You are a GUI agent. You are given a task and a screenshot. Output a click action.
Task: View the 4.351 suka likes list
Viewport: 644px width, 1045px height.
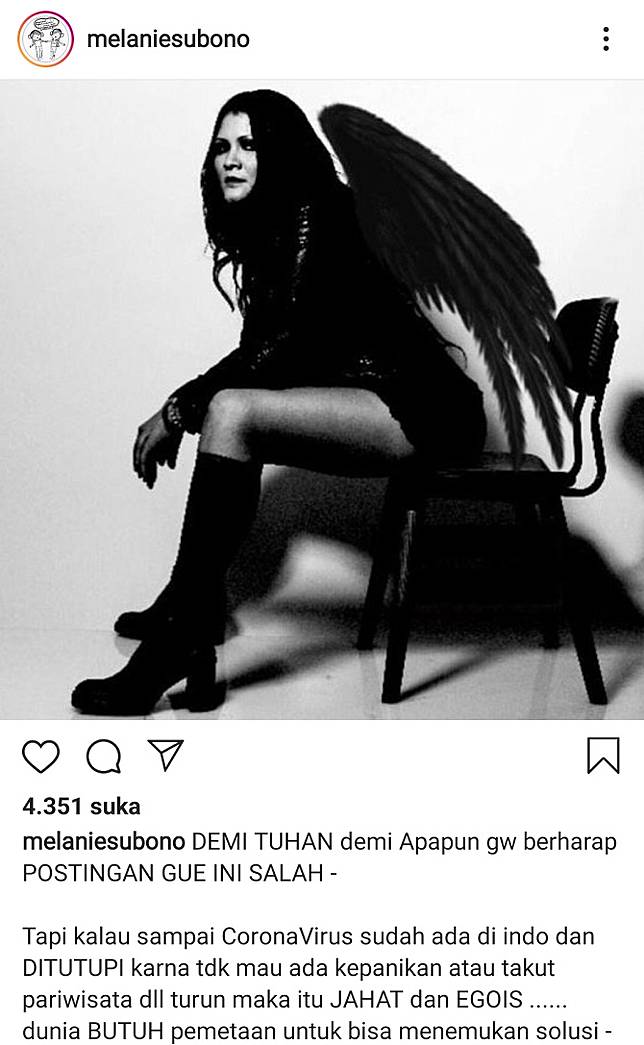(x=82, y=806)
